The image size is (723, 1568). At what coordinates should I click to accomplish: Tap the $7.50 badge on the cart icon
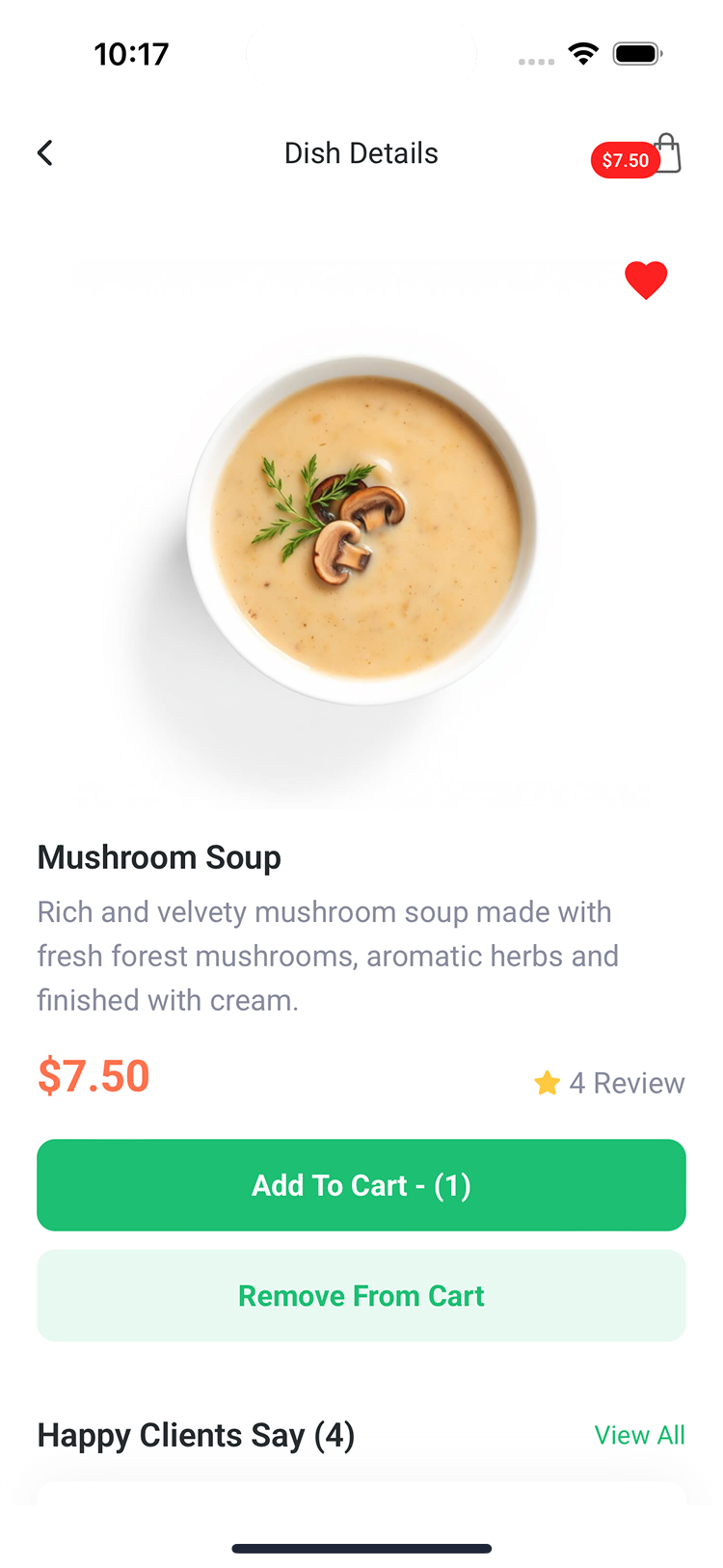(625, 160)
